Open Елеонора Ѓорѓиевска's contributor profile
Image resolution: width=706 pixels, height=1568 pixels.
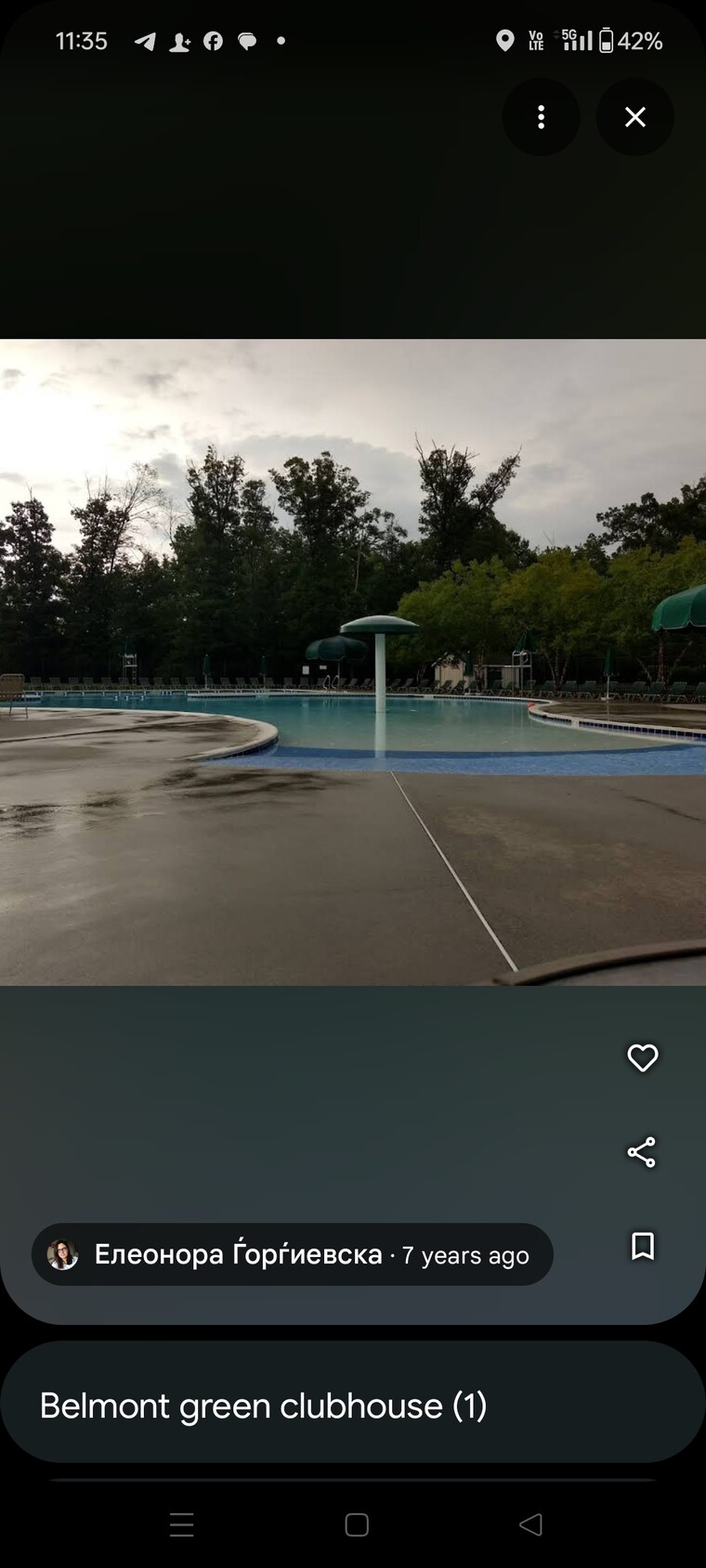coord(237,1254)
